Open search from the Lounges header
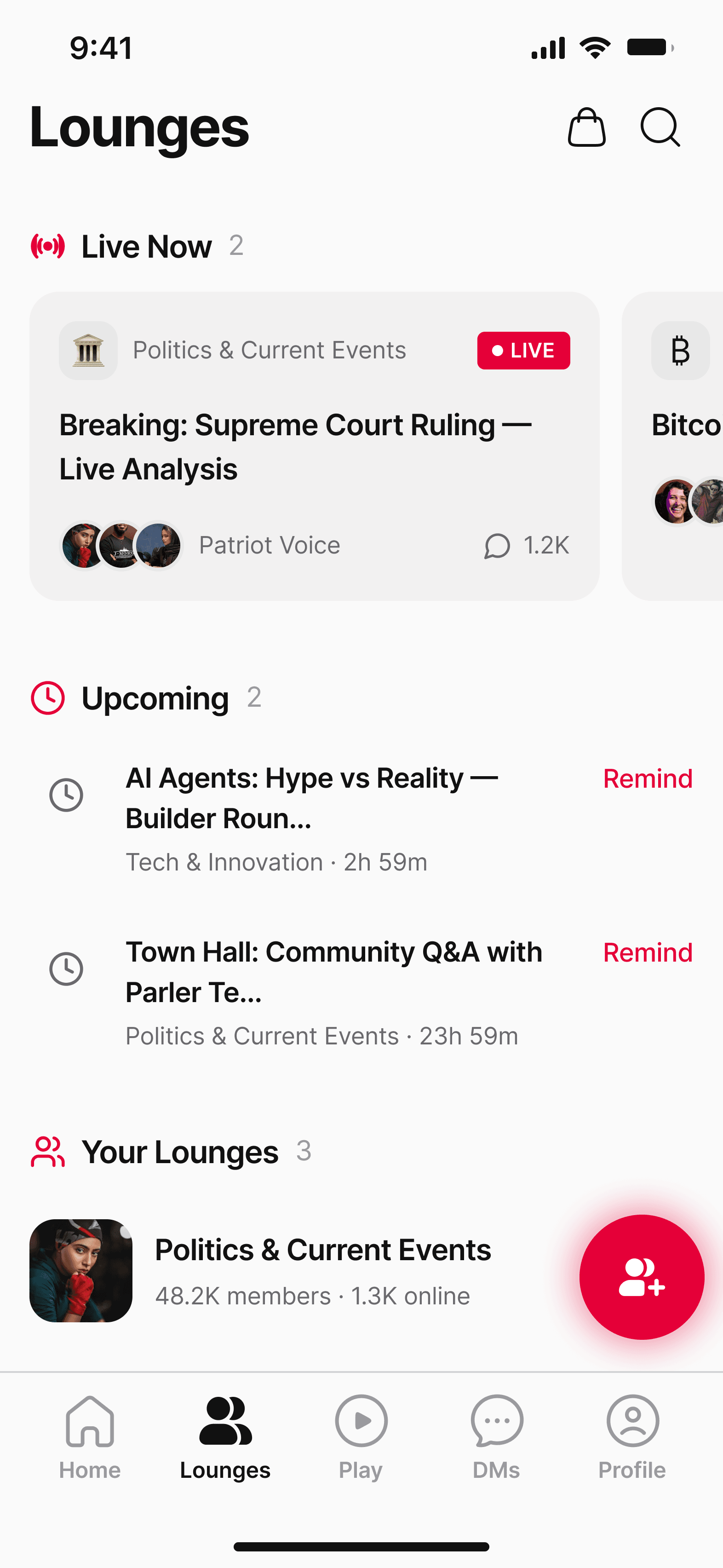This screenshot has height=1568, width=723. (660, 128)
